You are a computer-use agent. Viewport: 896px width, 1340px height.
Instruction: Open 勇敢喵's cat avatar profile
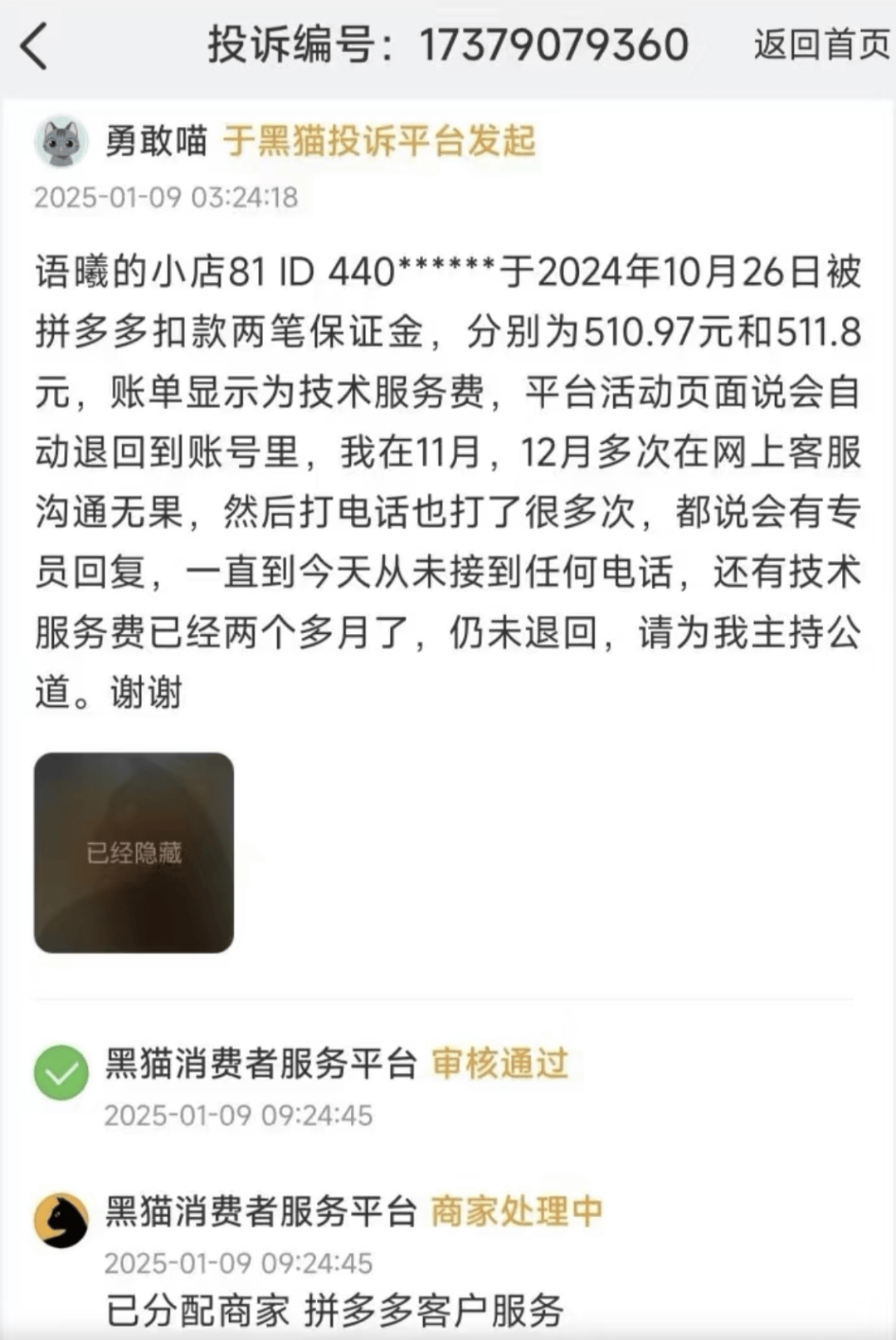coord(61,142)
